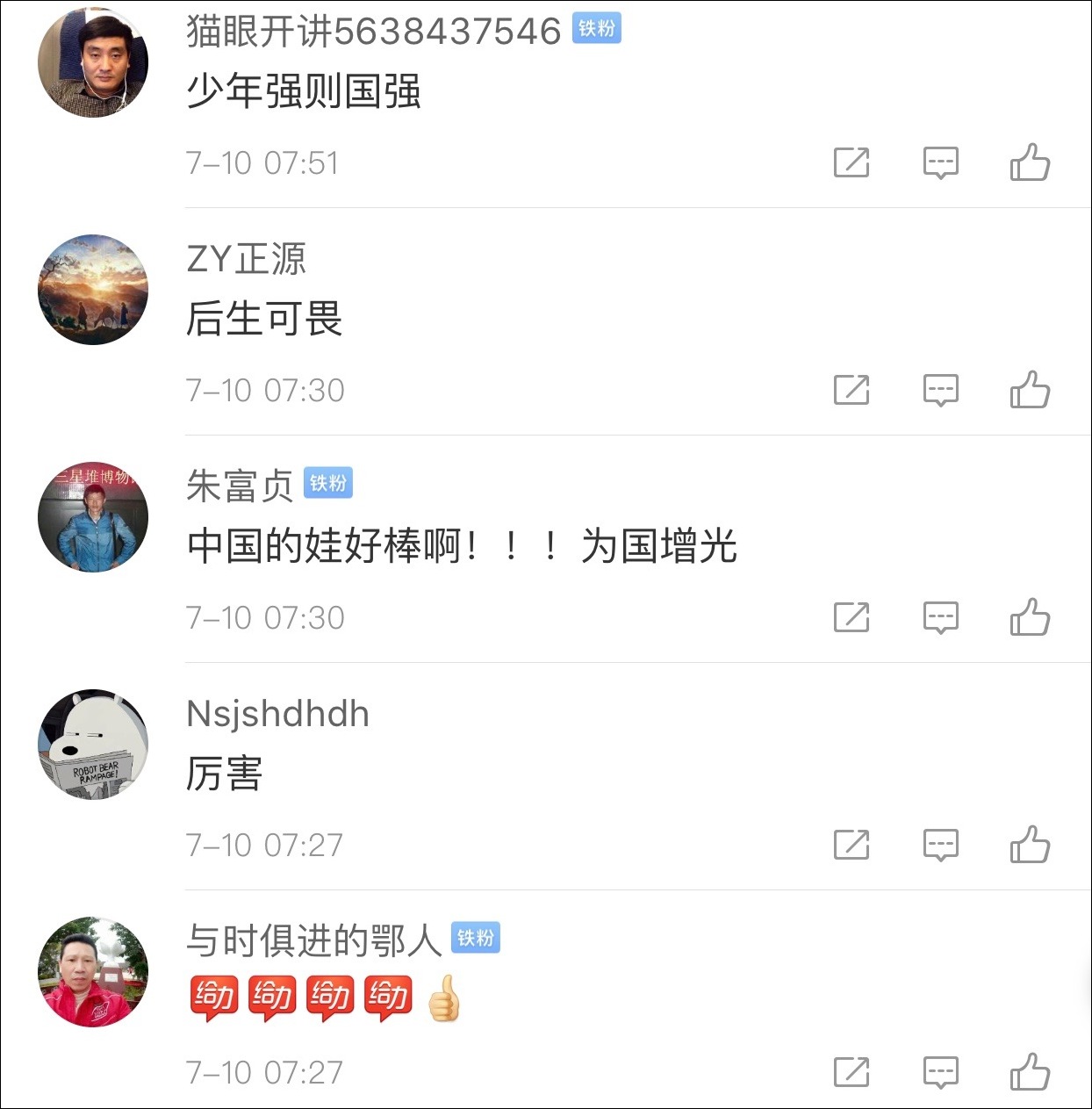The height and width of the screenshot is (1109, 1092).
Task: Open 猫眼开讲5638437546's profile avatar
Action: pos(93,62)
